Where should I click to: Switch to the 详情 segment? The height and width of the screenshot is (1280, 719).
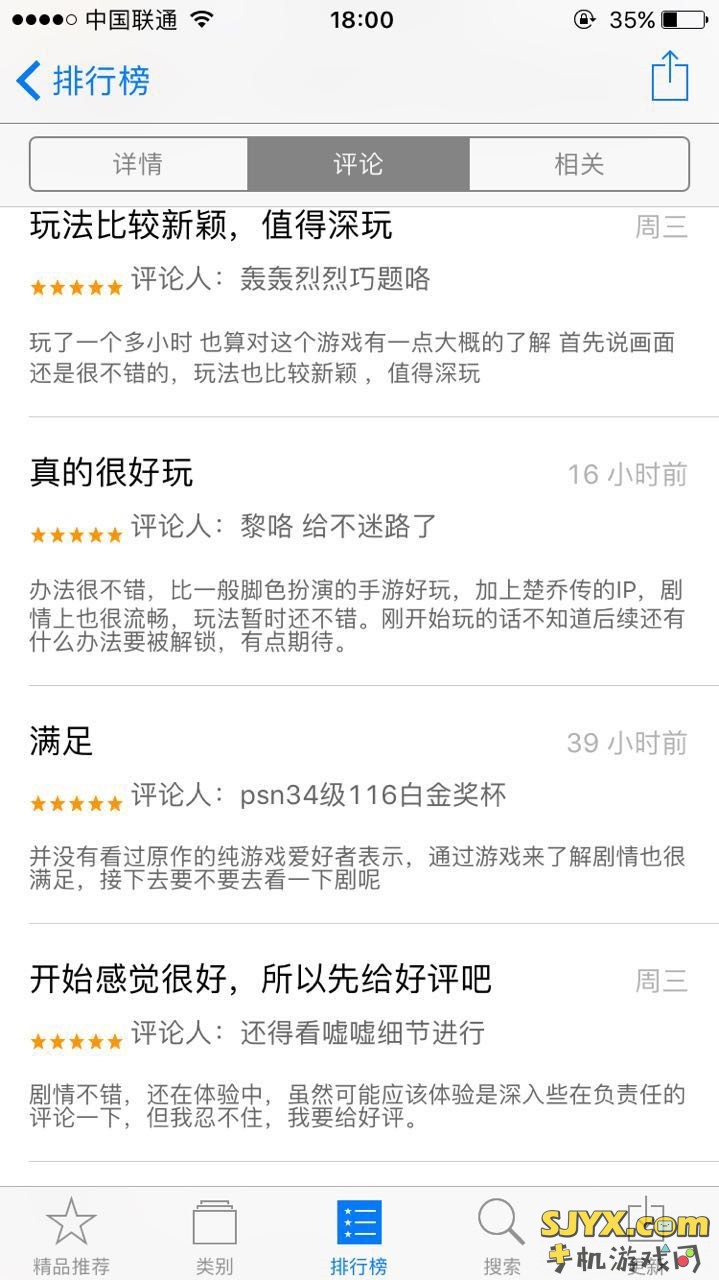click(139, 164)
